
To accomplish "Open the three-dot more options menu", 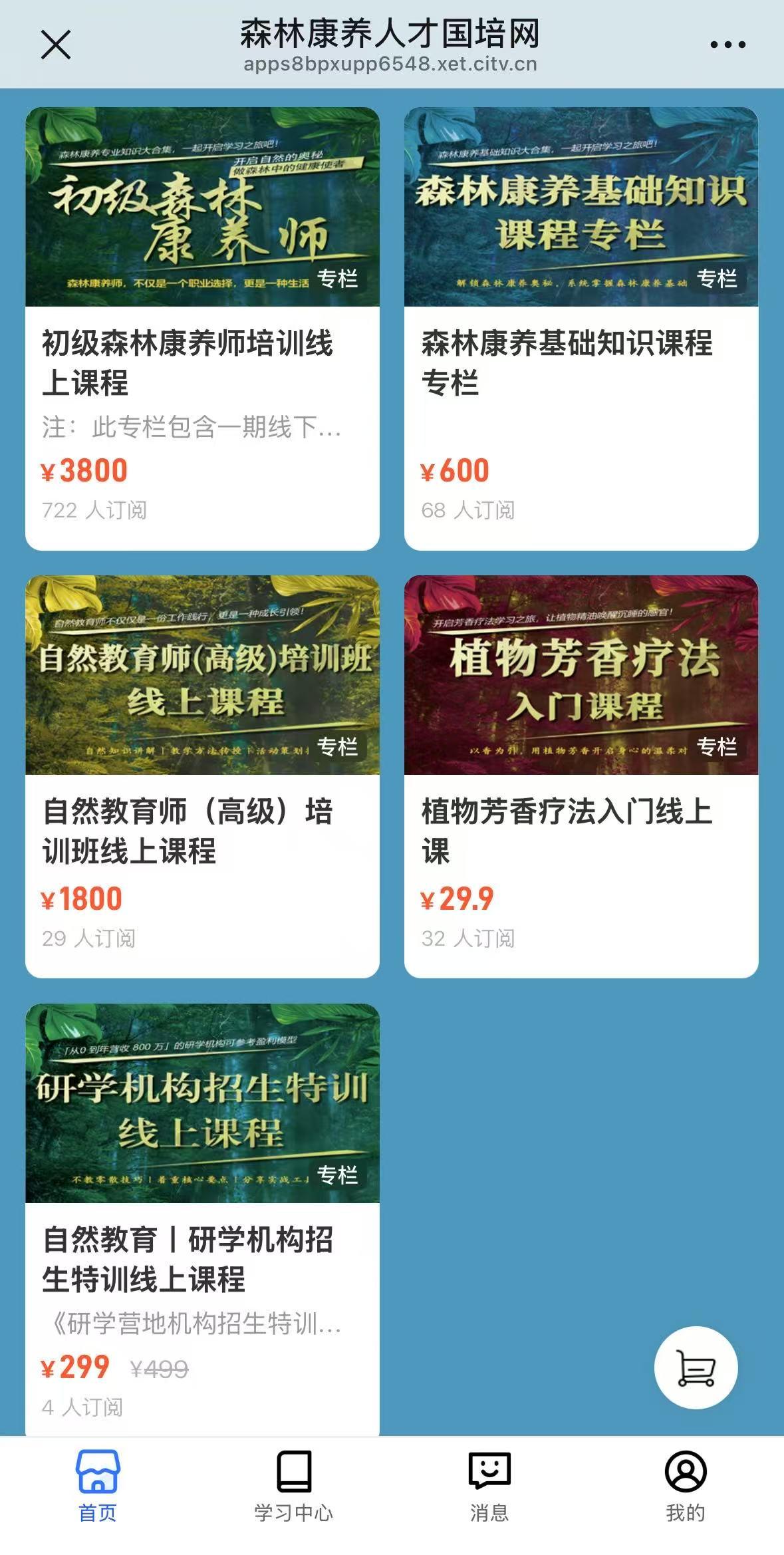I will [727, 45].
